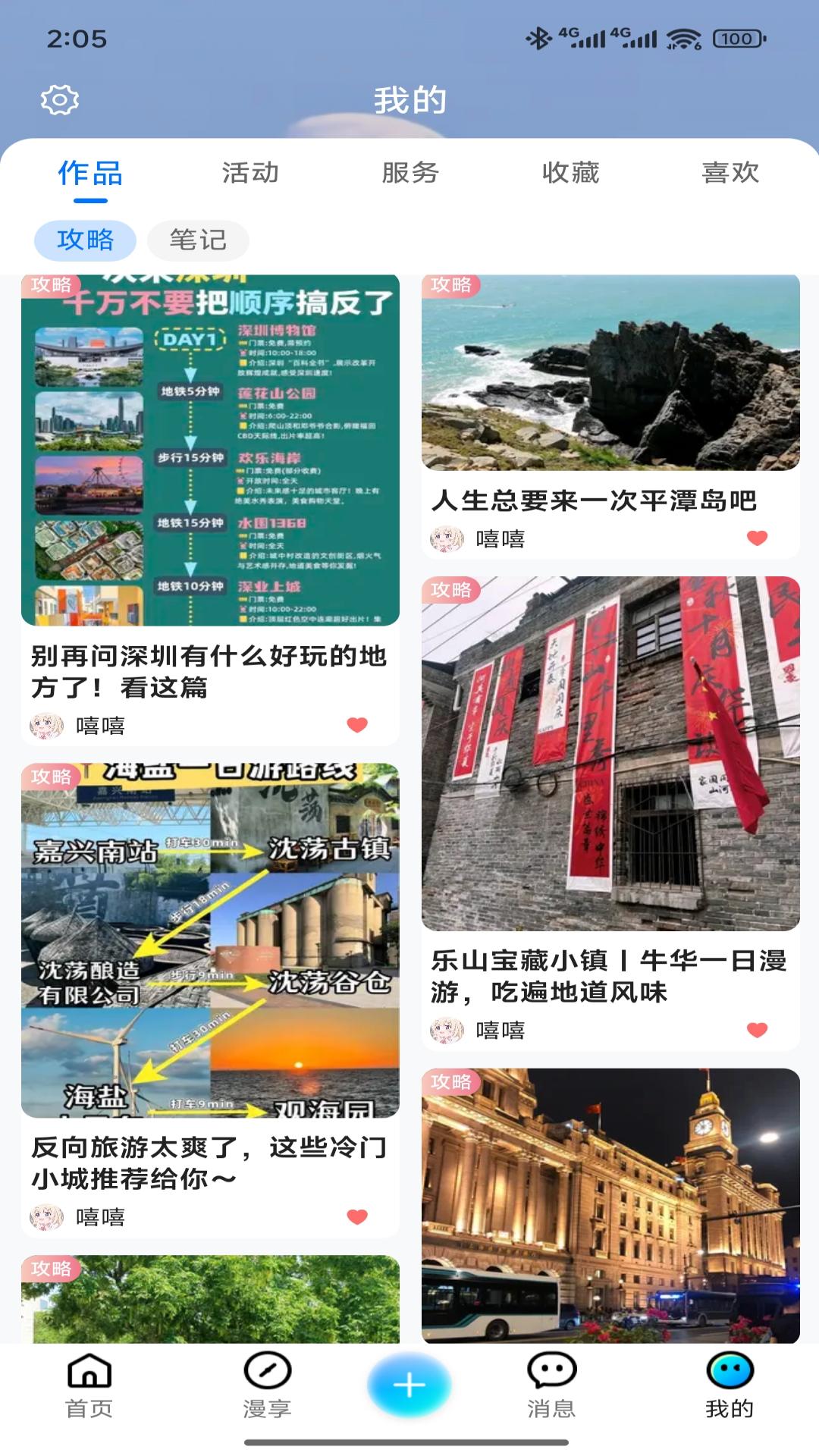Switch to the 活动 tab
This screenshot has height=1456, width=819.
pos(250,173)
